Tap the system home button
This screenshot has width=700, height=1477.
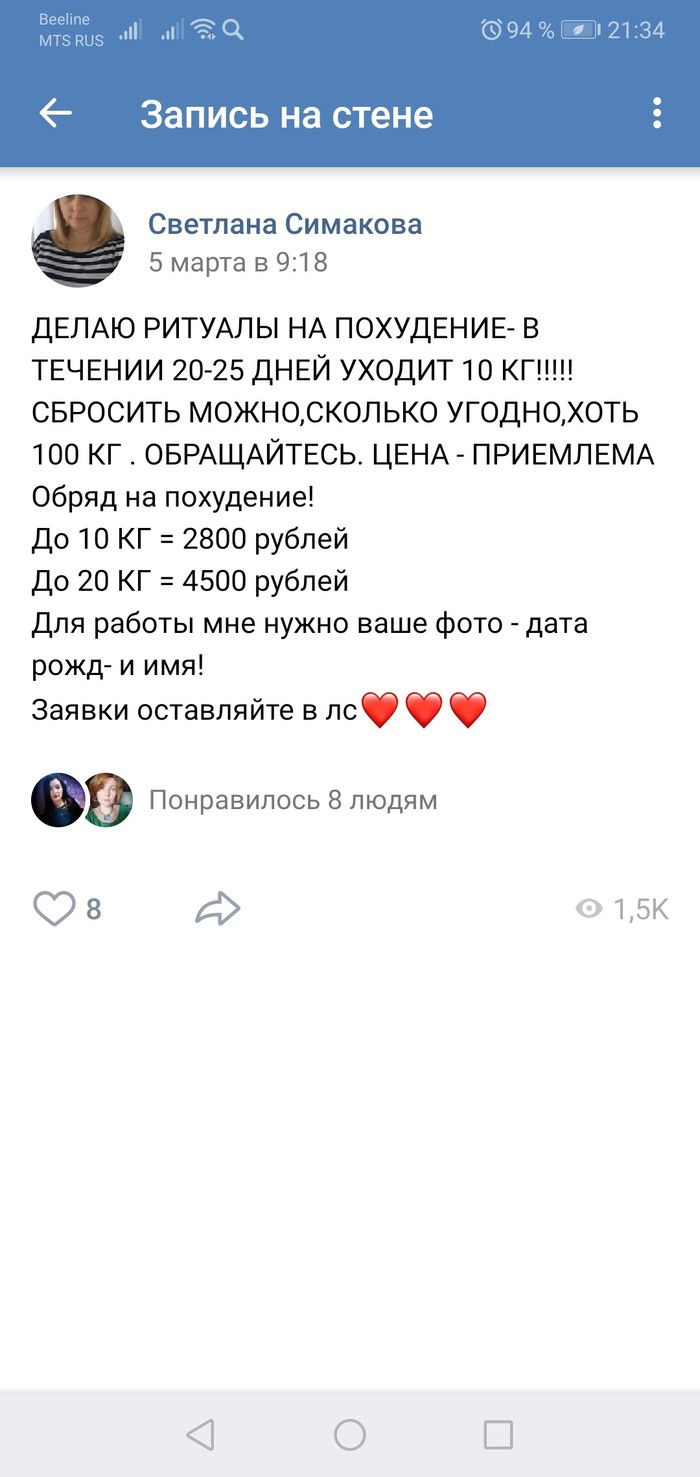click(x=350, y=1435)
